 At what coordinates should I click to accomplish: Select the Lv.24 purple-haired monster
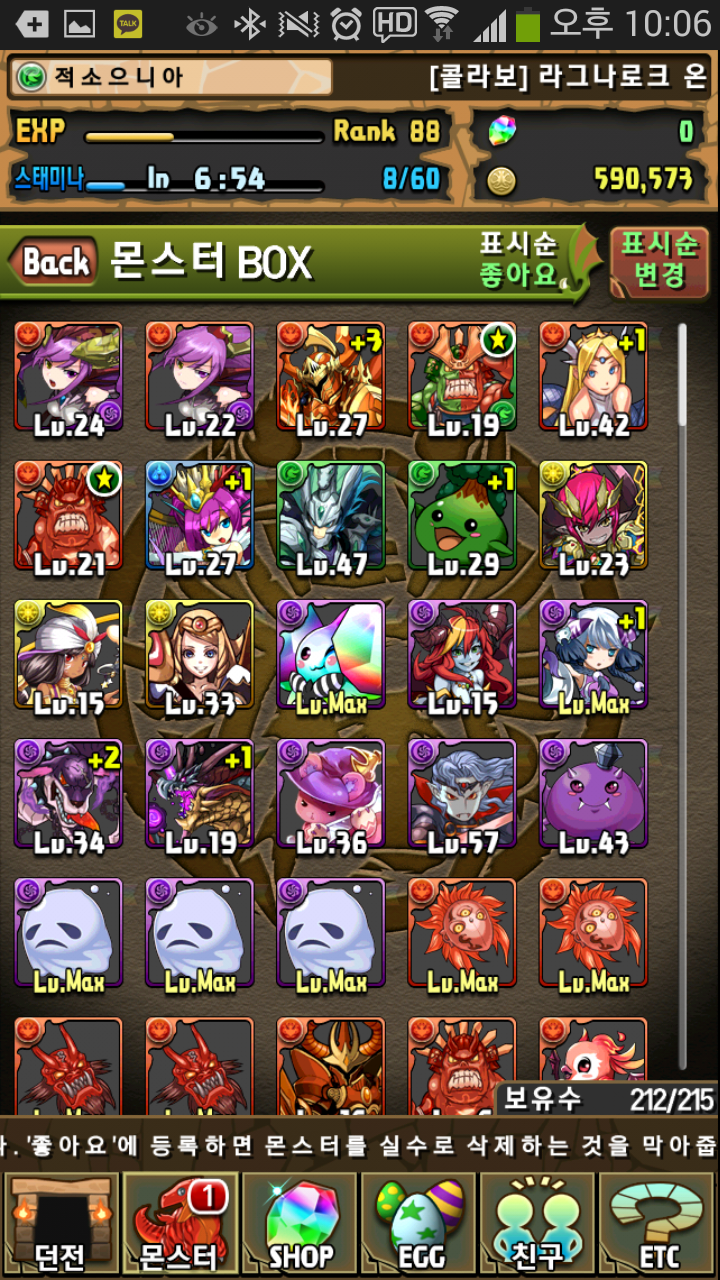[68, 379]
